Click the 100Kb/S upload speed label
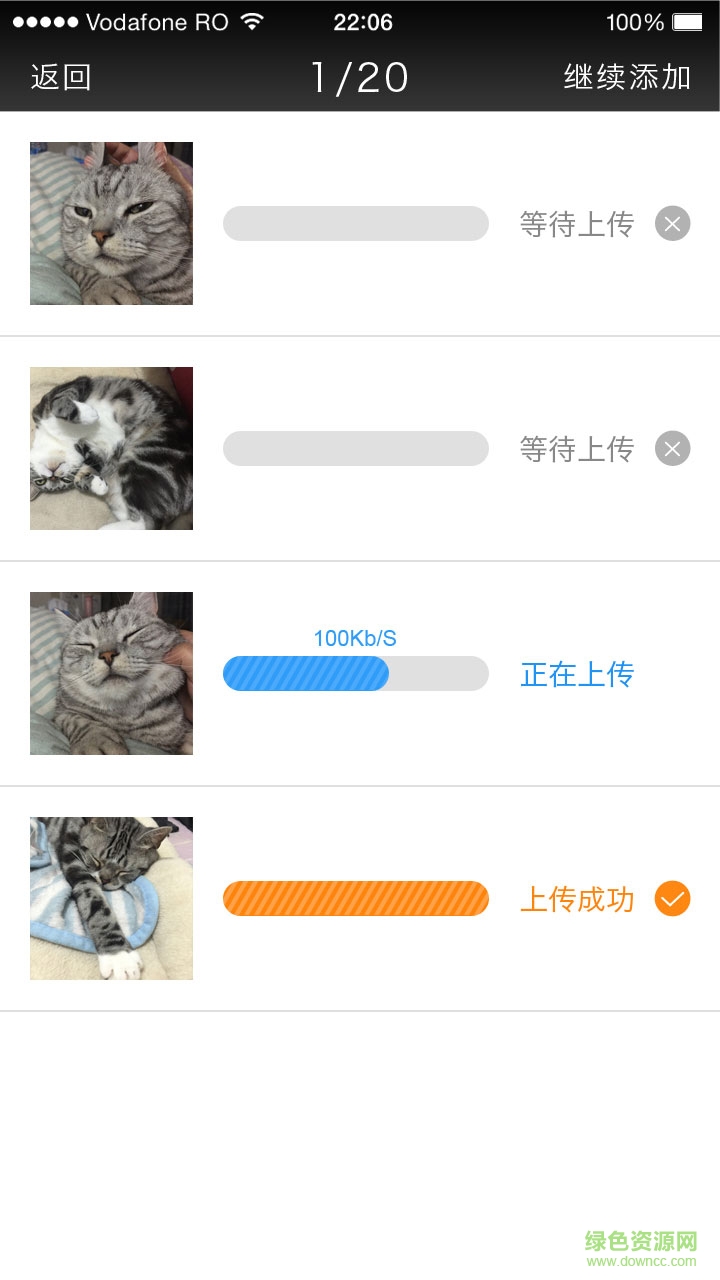720x1280 pixels. (354, 636)
